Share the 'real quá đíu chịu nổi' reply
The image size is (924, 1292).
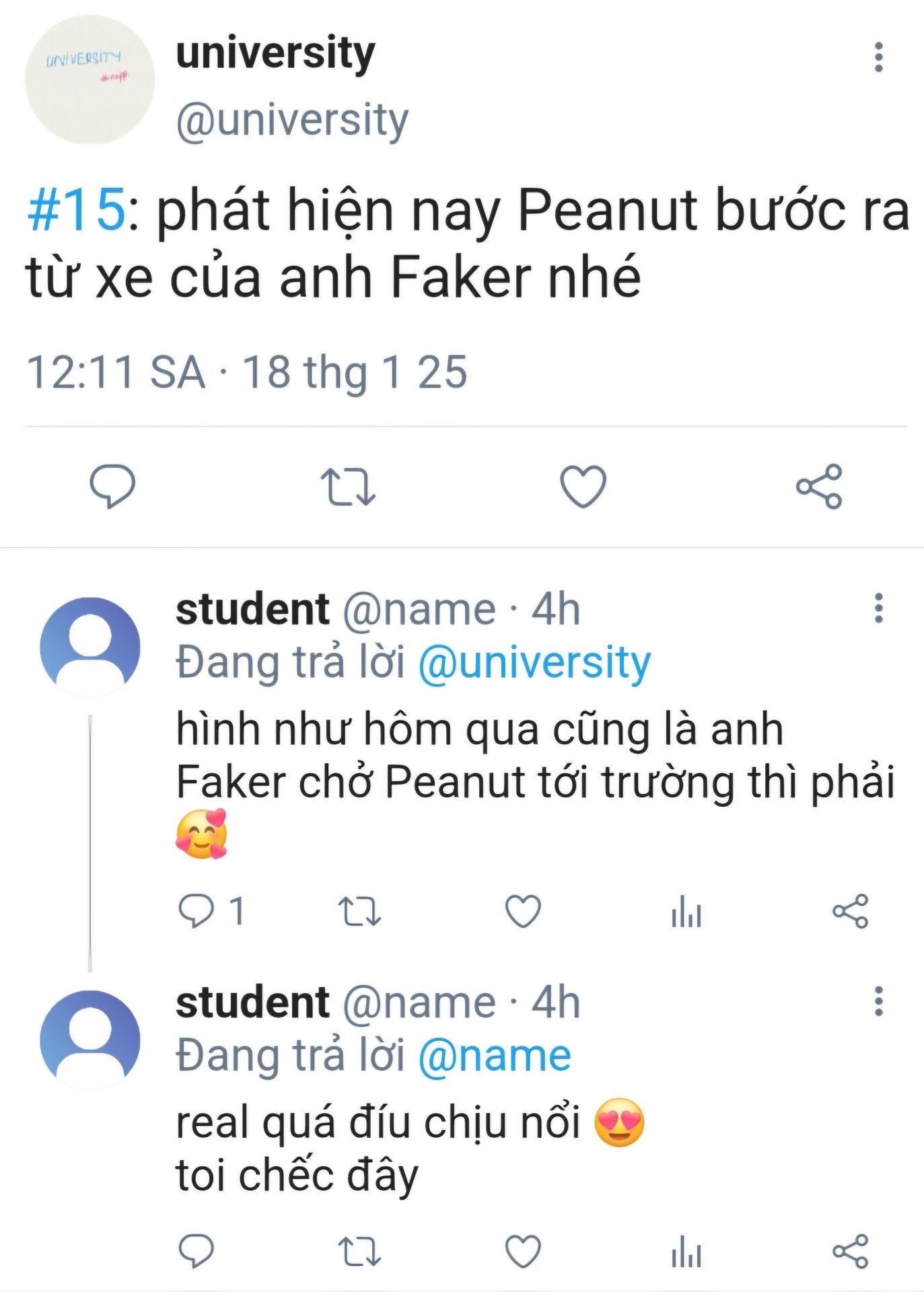point(850,1252)
